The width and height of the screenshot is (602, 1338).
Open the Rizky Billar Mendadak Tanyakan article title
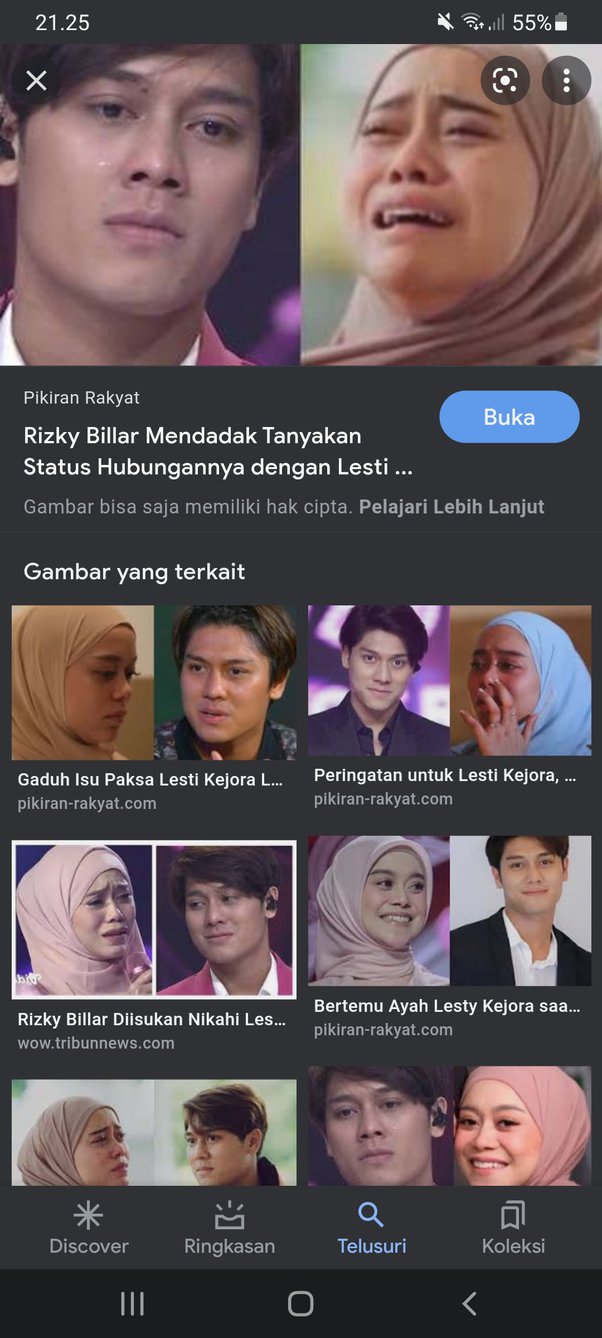tap(218, 451)
